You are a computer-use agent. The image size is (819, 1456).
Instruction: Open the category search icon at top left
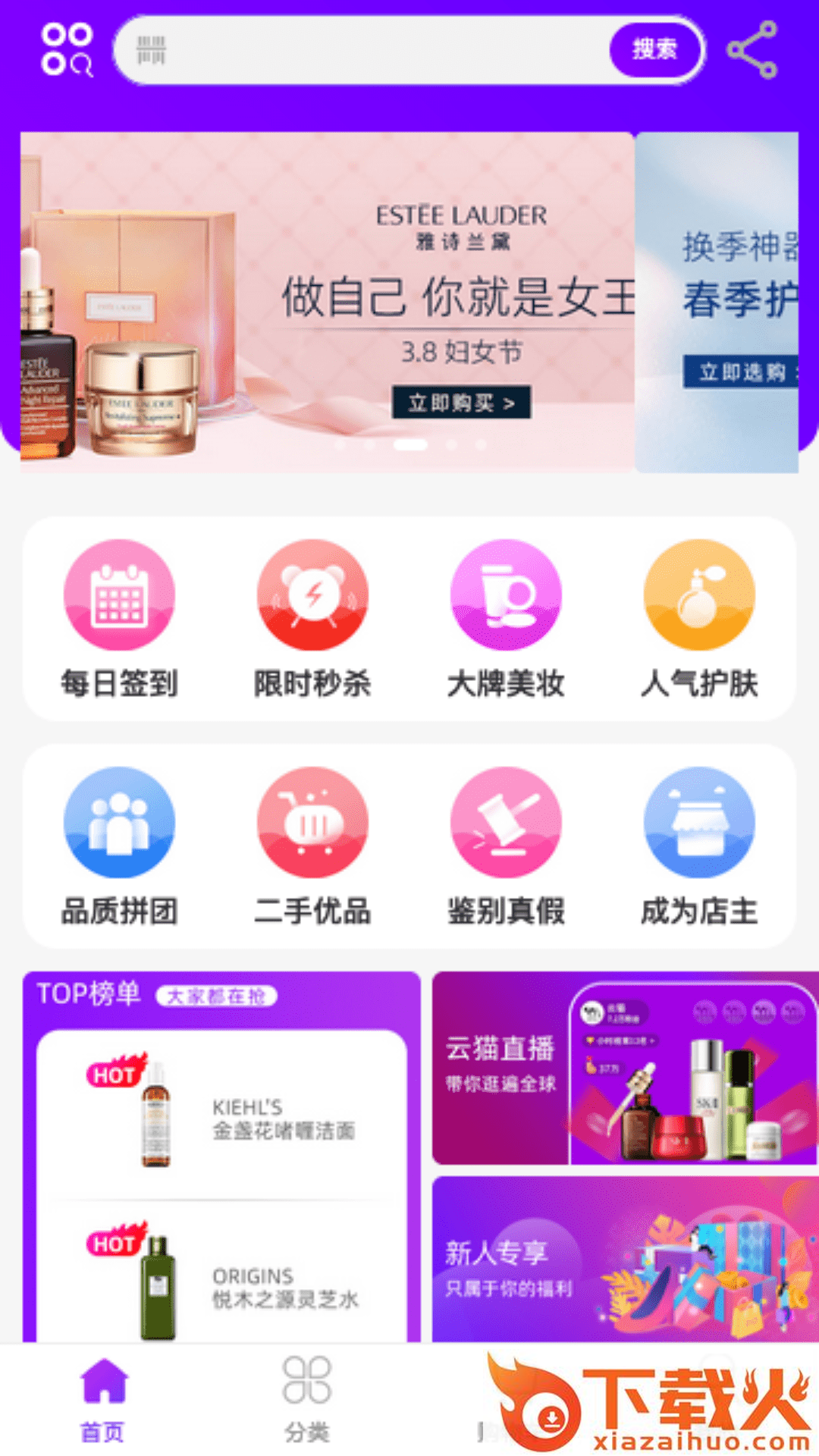click(x=67, y=50)
